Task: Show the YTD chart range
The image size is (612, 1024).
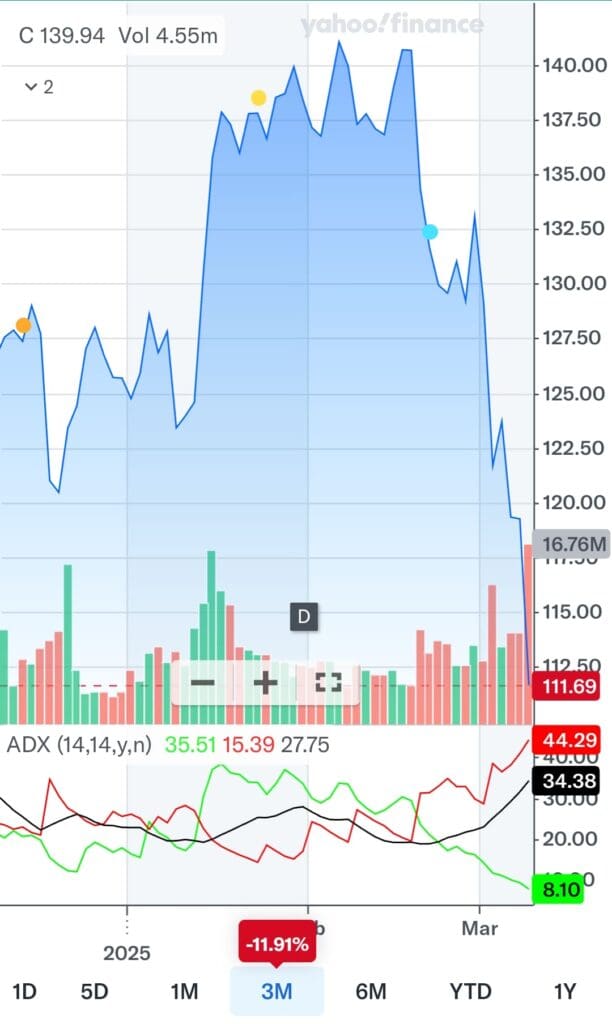Action: tap(470, 991)
